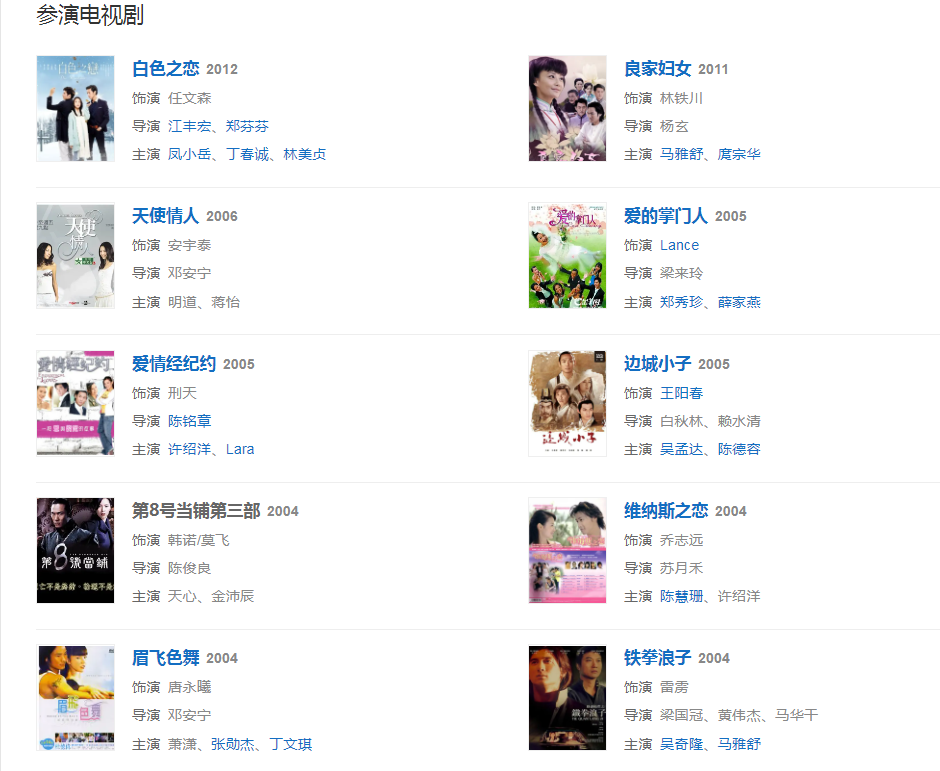Open the 爱的掌门人 title link
This screenshot has width=940, height=771.
pos(666,216)
